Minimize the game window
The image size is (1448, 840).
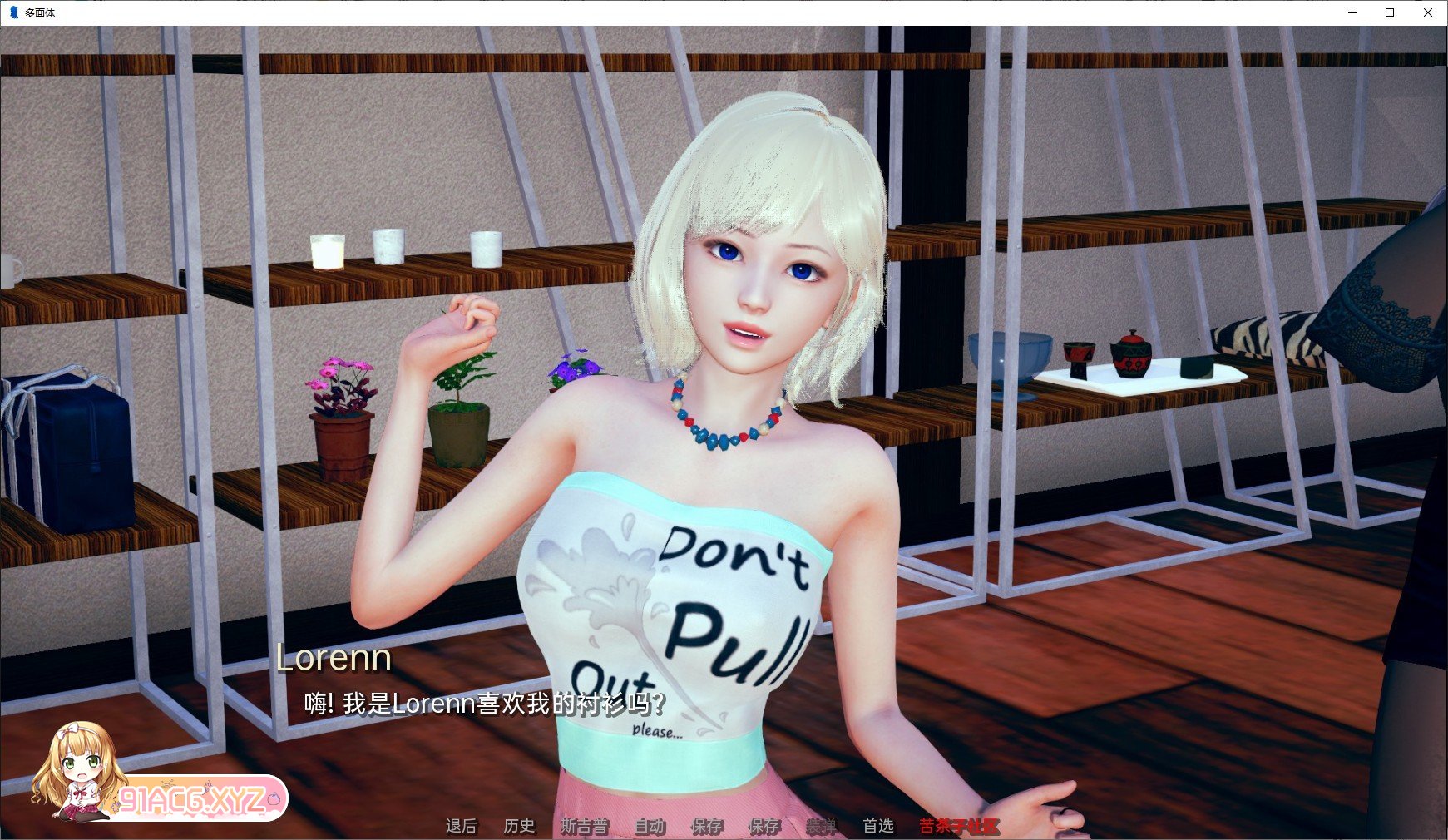(x=1352, y=12)
